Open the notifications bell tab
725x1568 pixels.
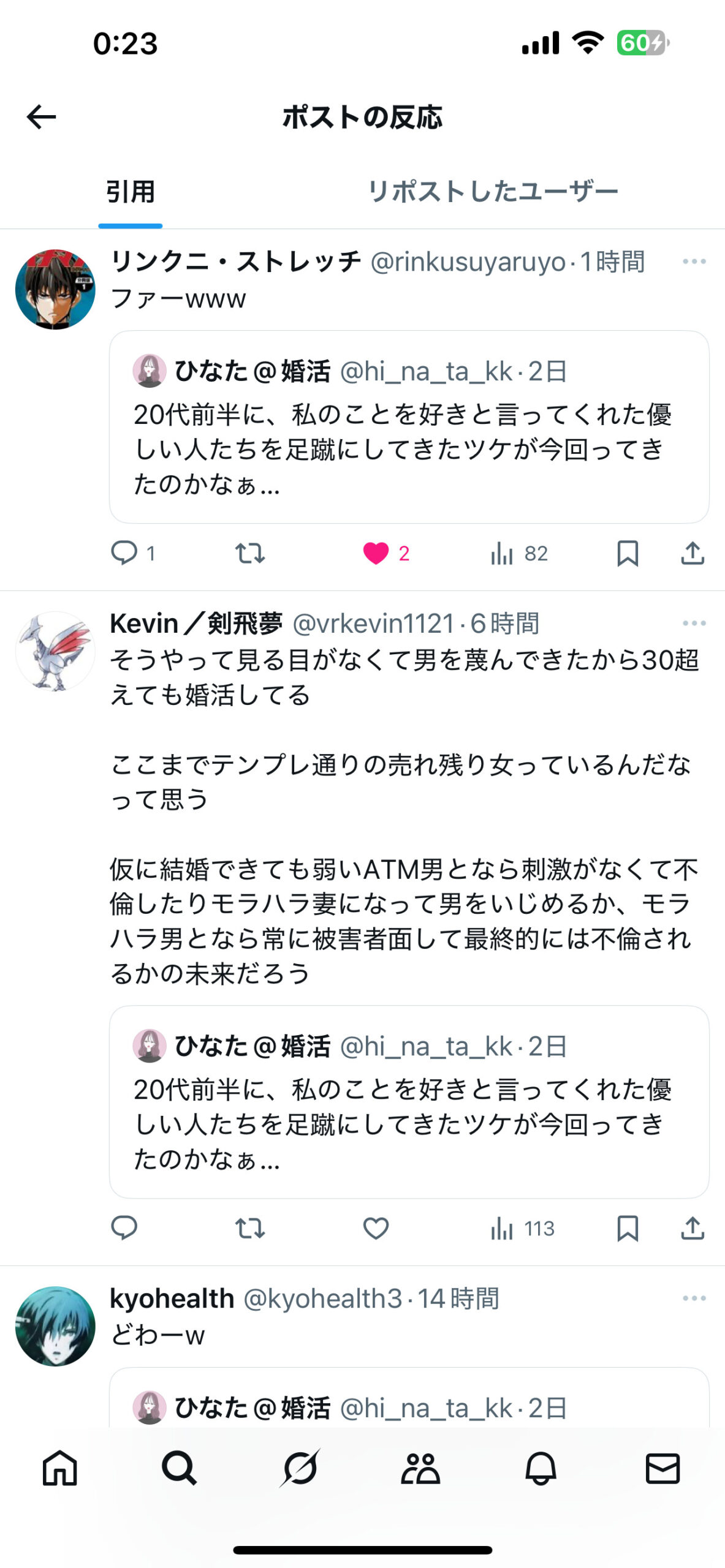(x=541, y=1468)
